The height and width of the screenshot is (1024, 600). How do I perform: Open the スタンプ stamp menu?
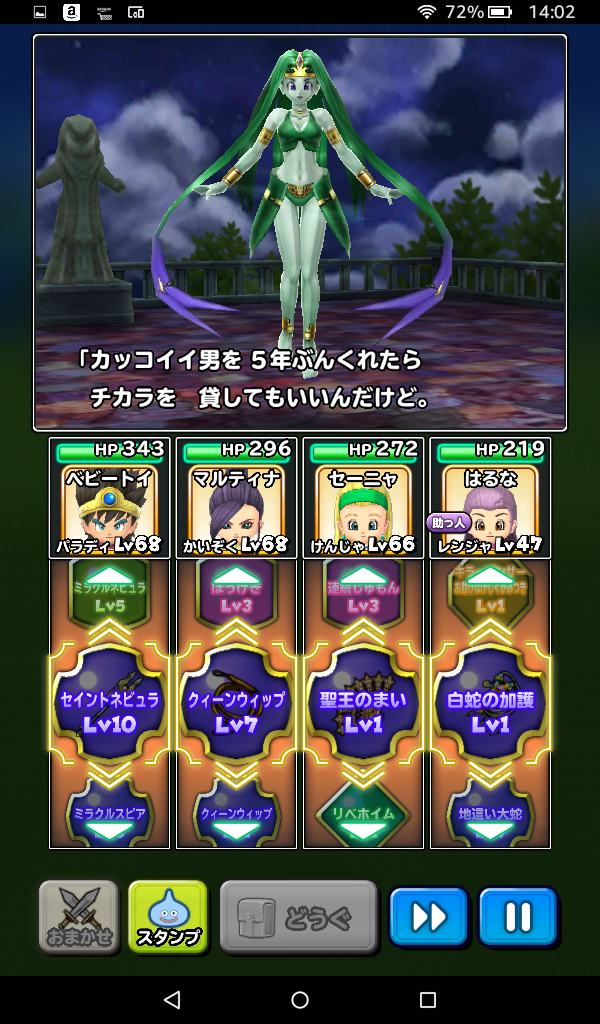(168, 916)
